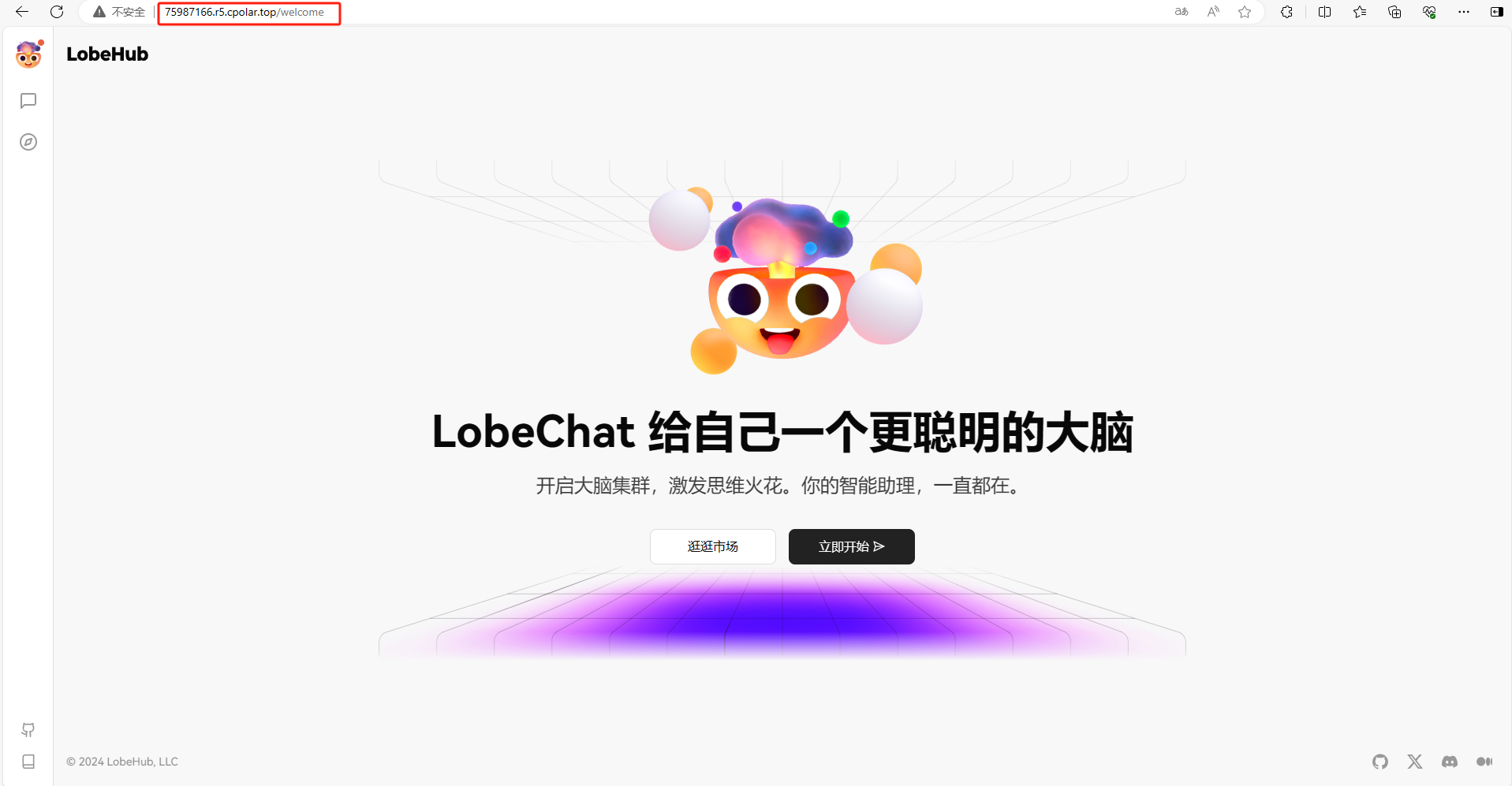Reload the page
Screen dimensions: 1512x786
[57, 12]
